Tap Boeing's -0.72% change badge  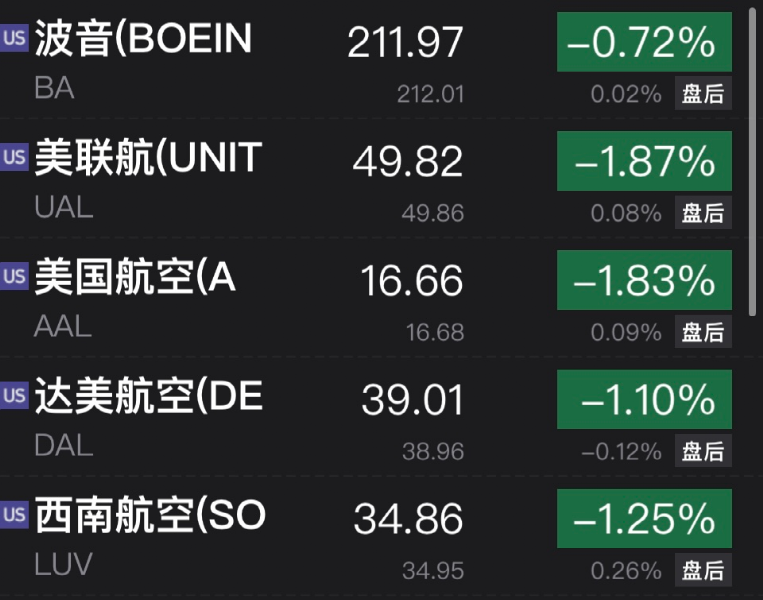[644, 42]
